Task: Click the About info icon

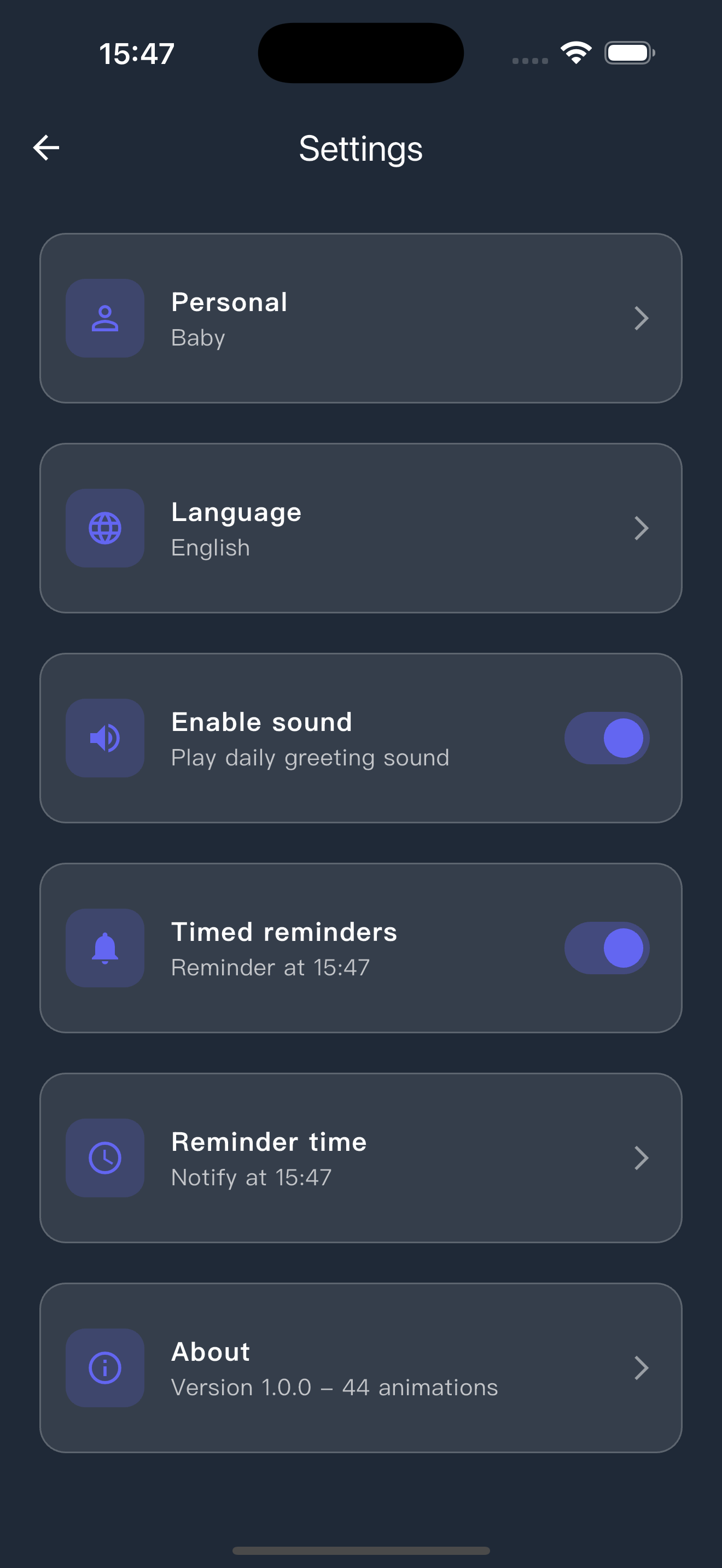Action: (104, 1368)
